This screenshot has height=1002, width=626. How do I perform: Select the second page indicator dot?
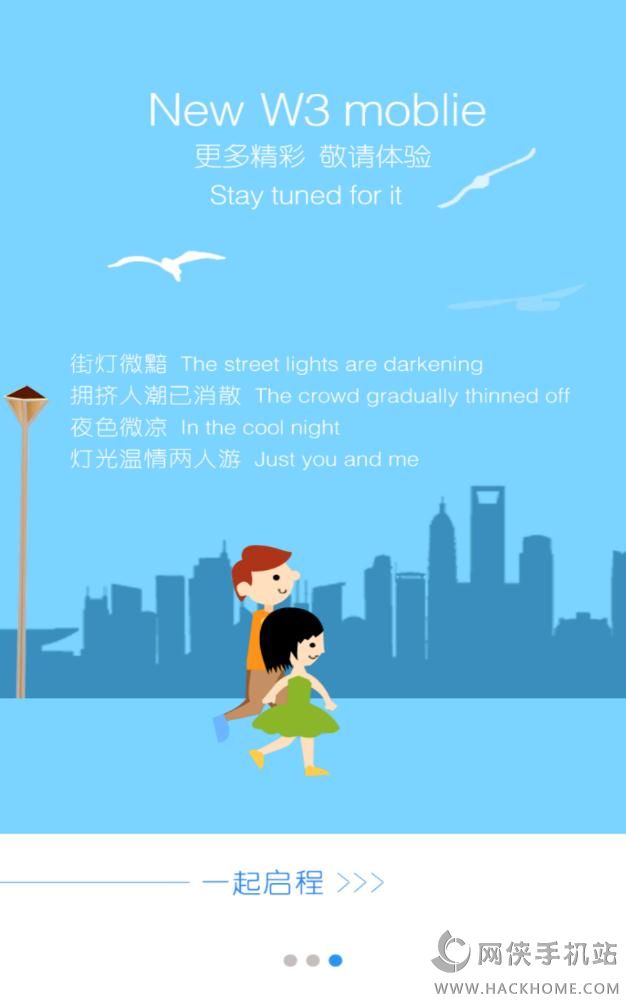click(x=313, y=960)
